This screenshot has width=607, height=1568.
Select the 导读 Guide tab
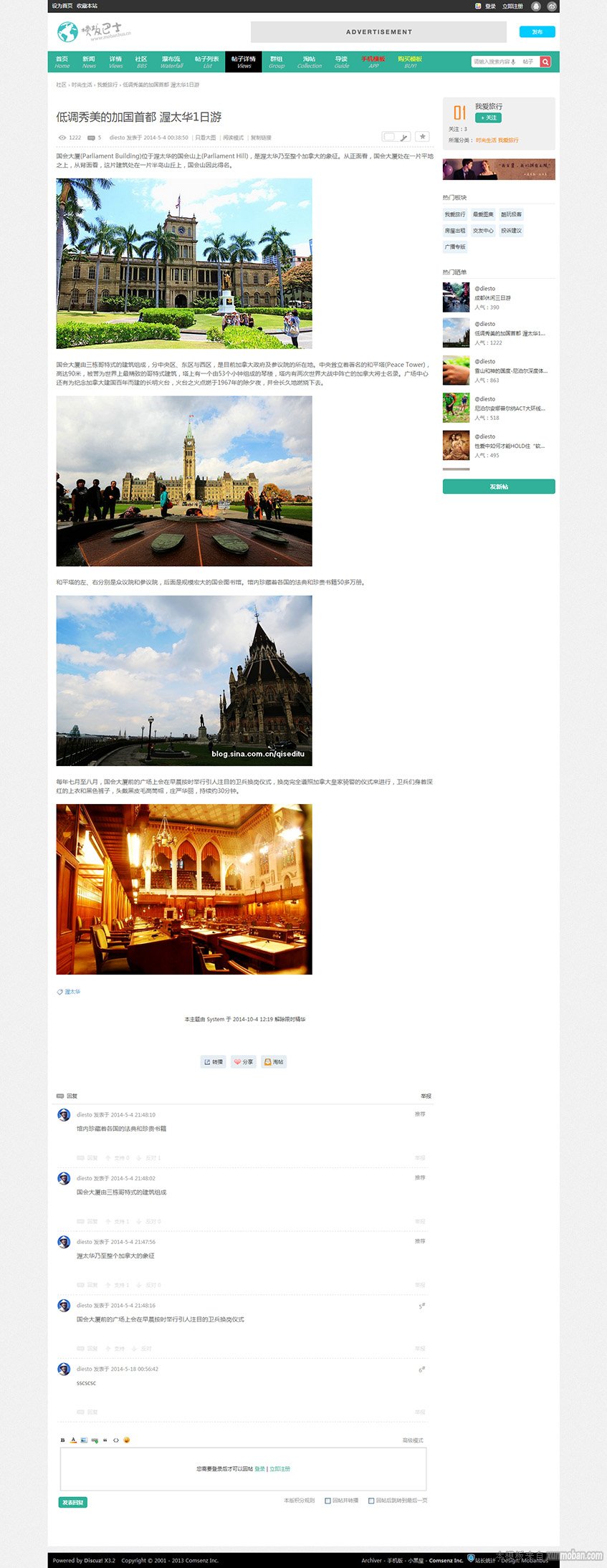(342, 62)
